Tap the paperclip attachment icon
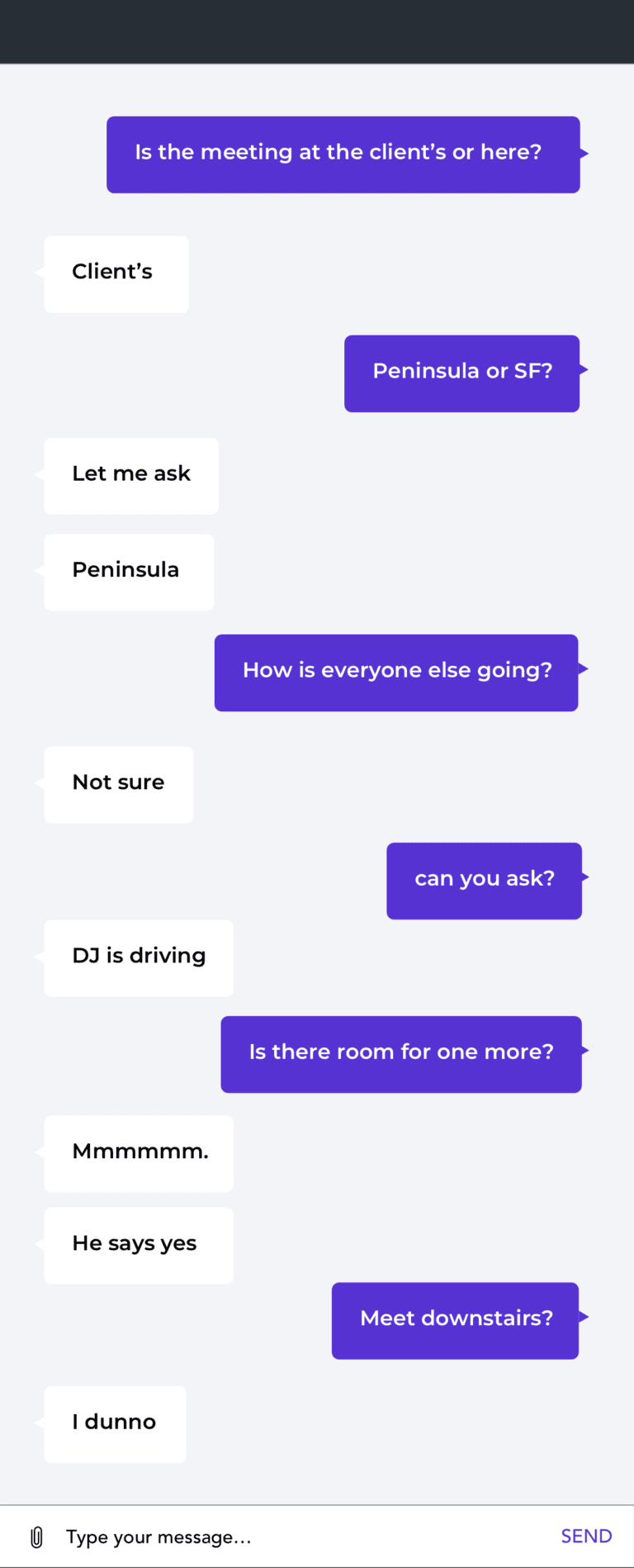The image size is (634, 1568). pyautogui.click(x=36, y=1537)
